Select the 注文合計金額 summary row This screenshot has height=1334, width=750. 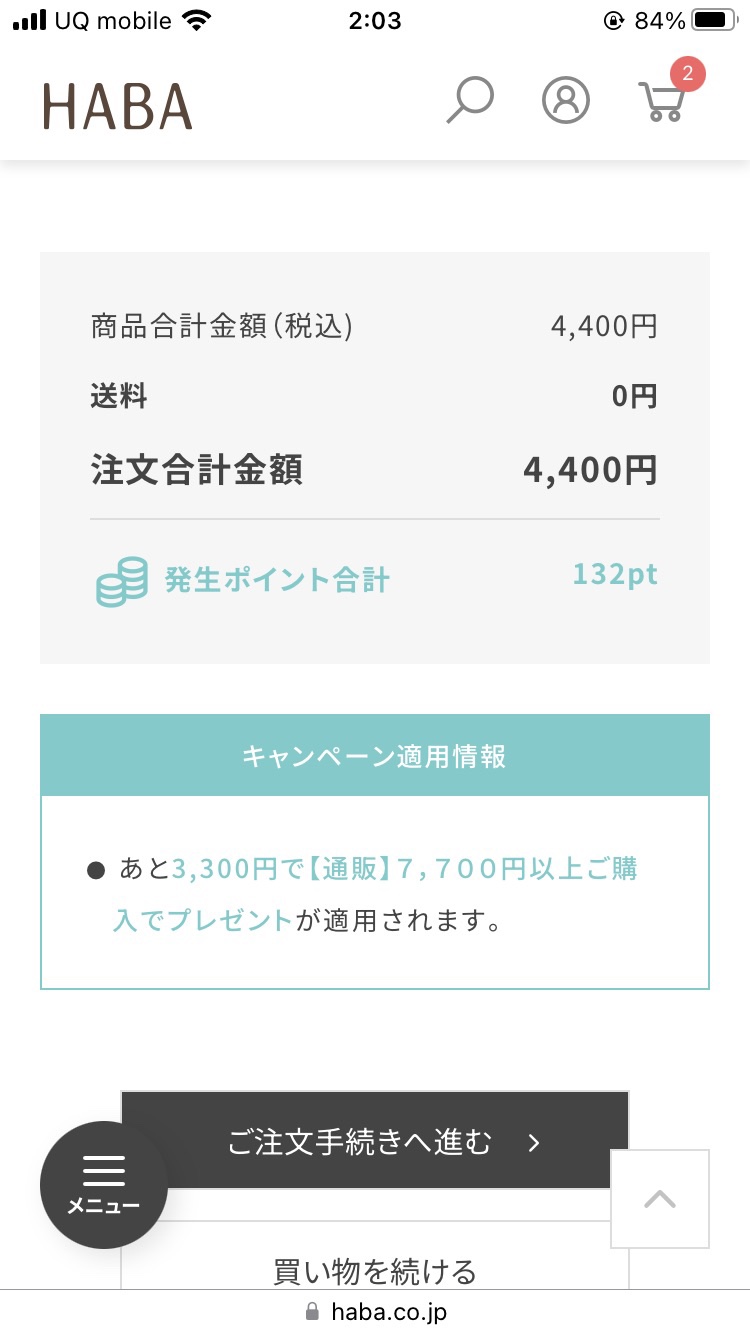pos(374,470)
